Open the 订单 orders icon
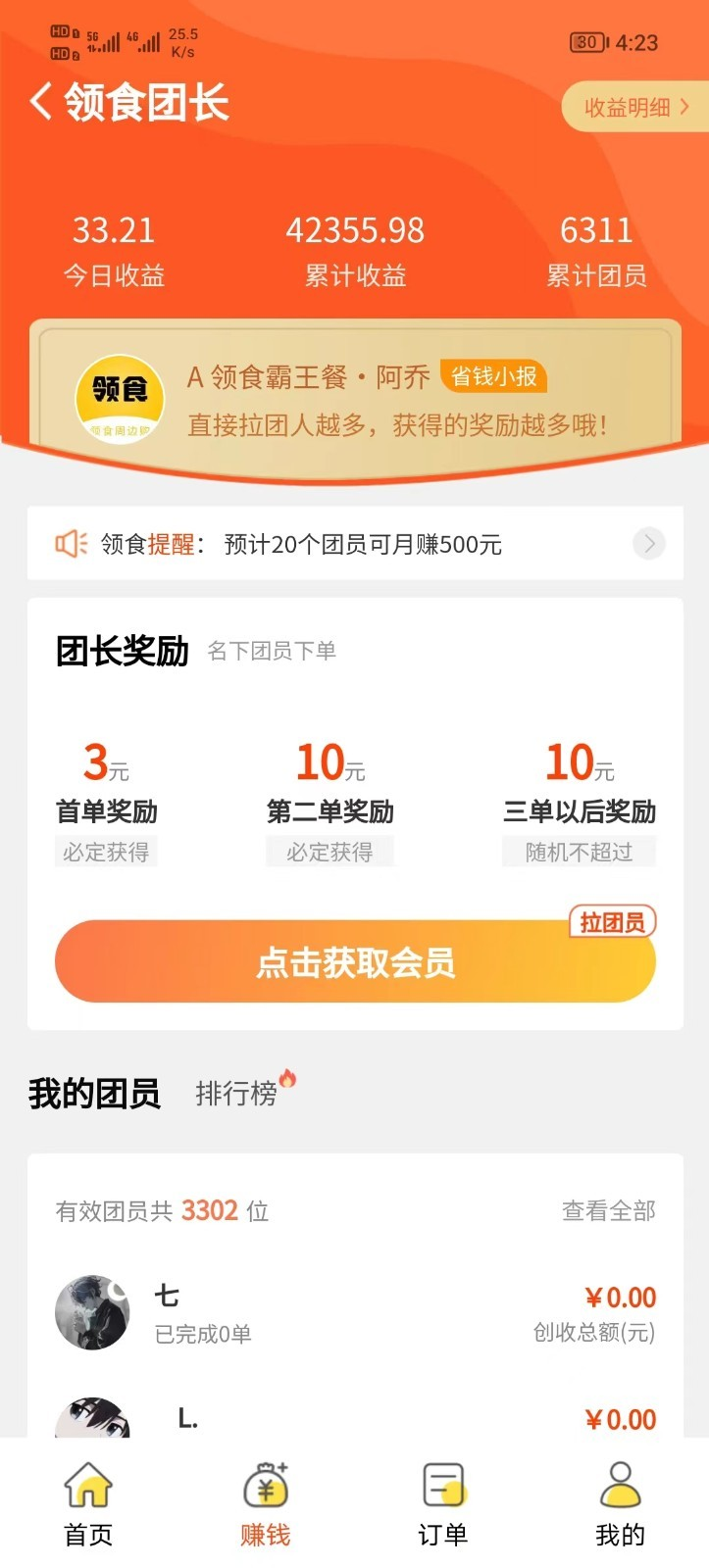The width and height of the screenshot is (709, 1568). (442, 1486)
